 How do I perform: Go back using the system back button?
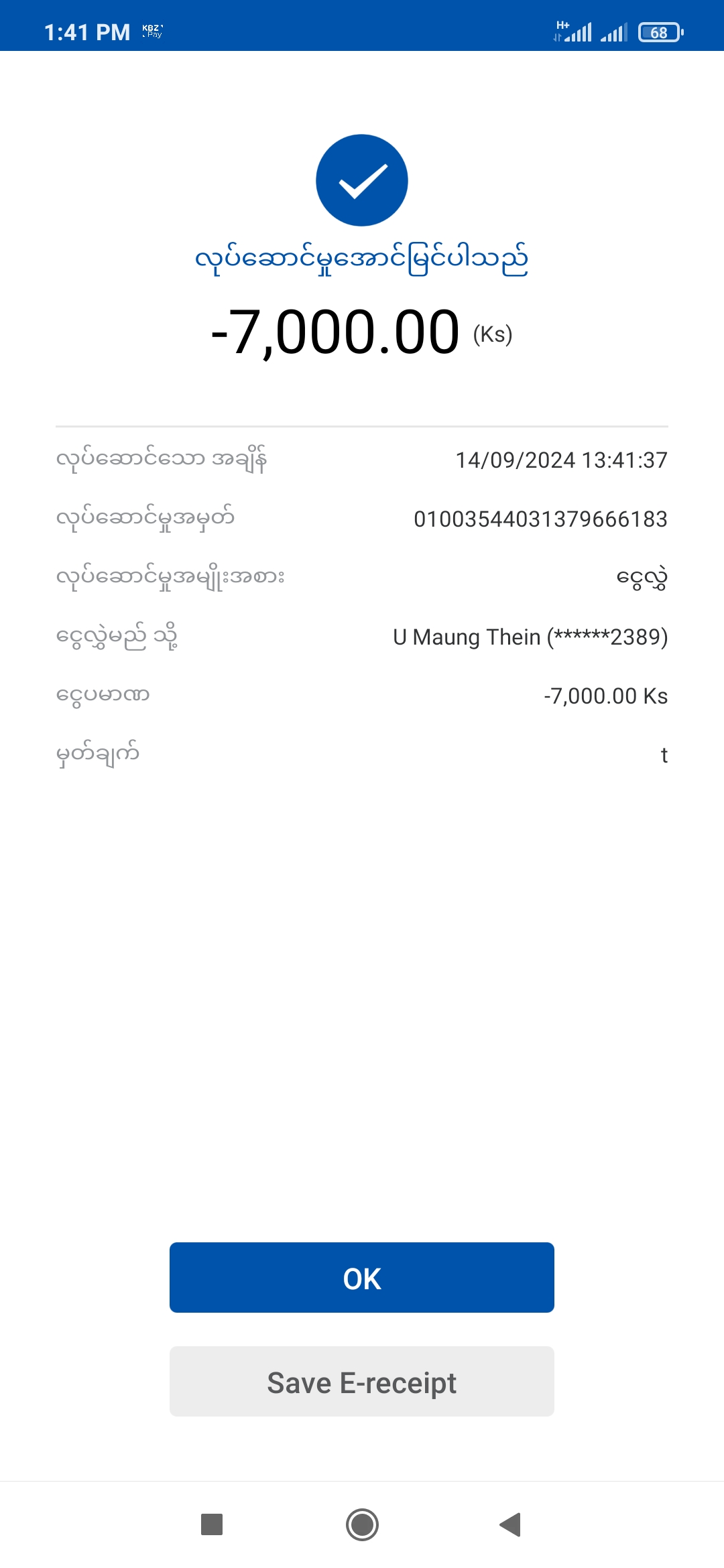pos(511,1524)
